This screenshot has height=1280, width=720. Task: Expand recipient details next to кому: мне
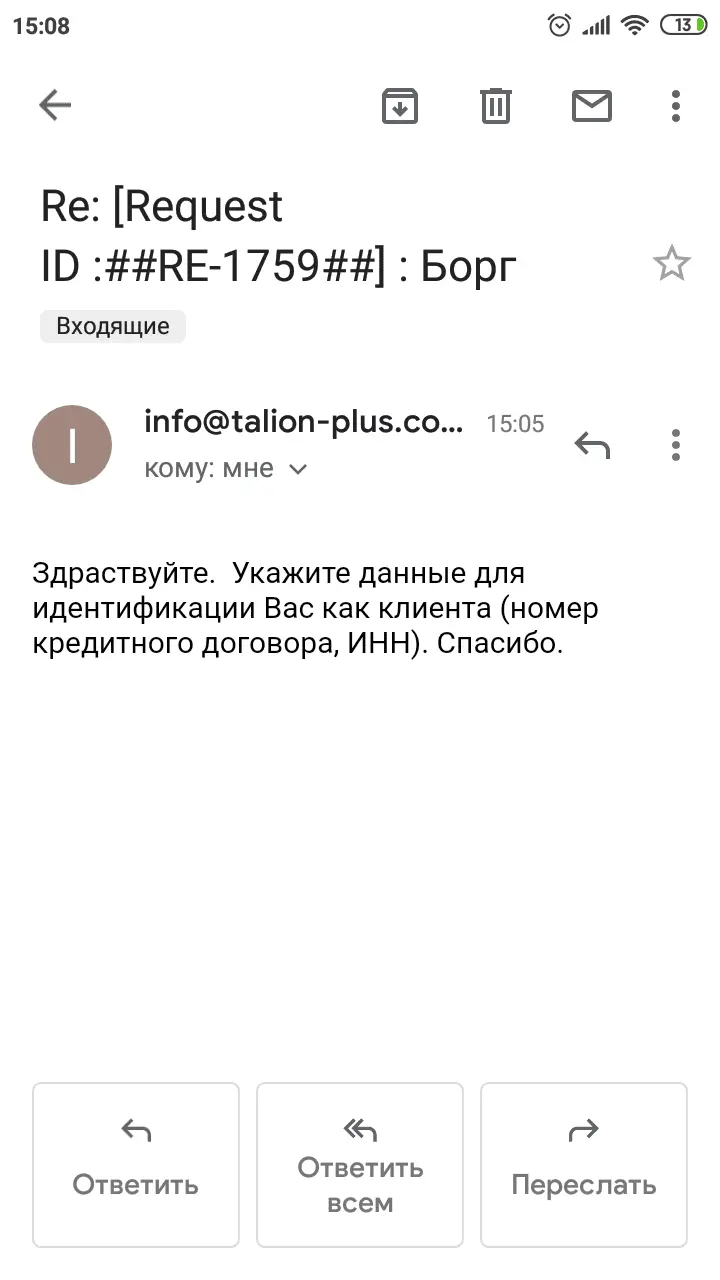click(297, 469)
